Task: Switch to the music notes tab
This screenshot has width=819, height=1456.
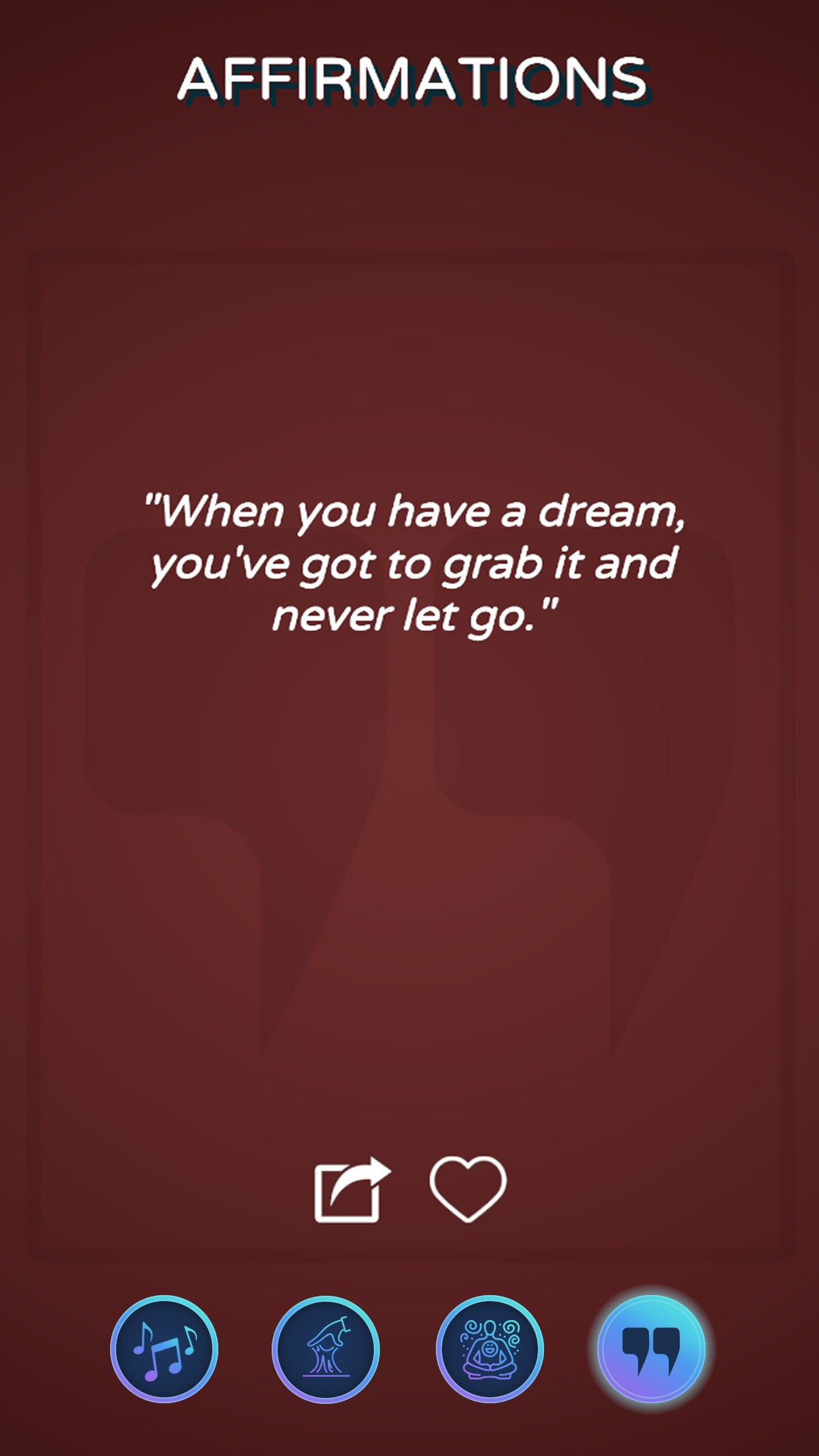Action: point(164,1349)
